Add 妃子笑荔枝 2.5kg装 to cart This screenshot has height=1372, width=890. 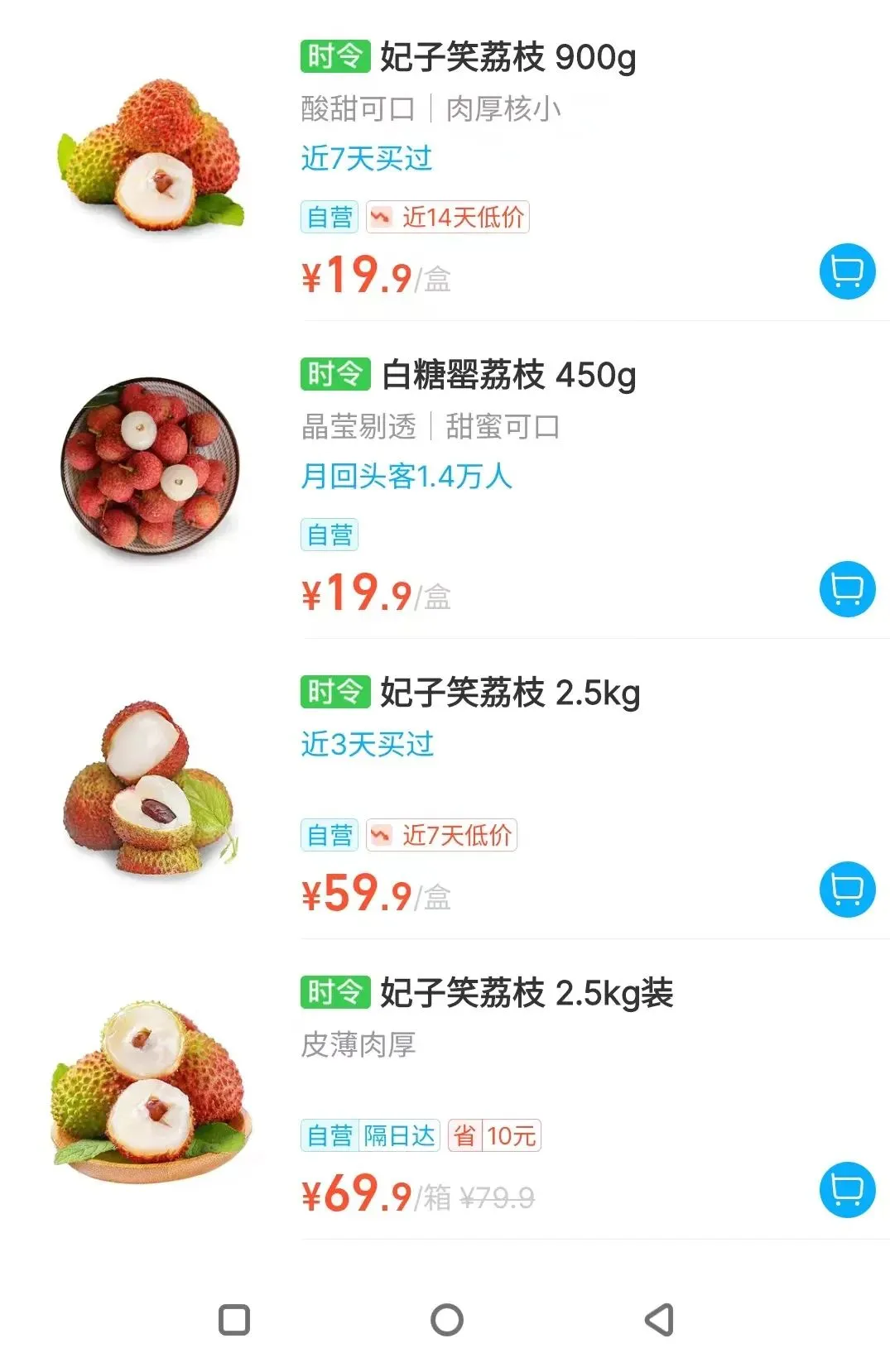(x=847, y=1190)
